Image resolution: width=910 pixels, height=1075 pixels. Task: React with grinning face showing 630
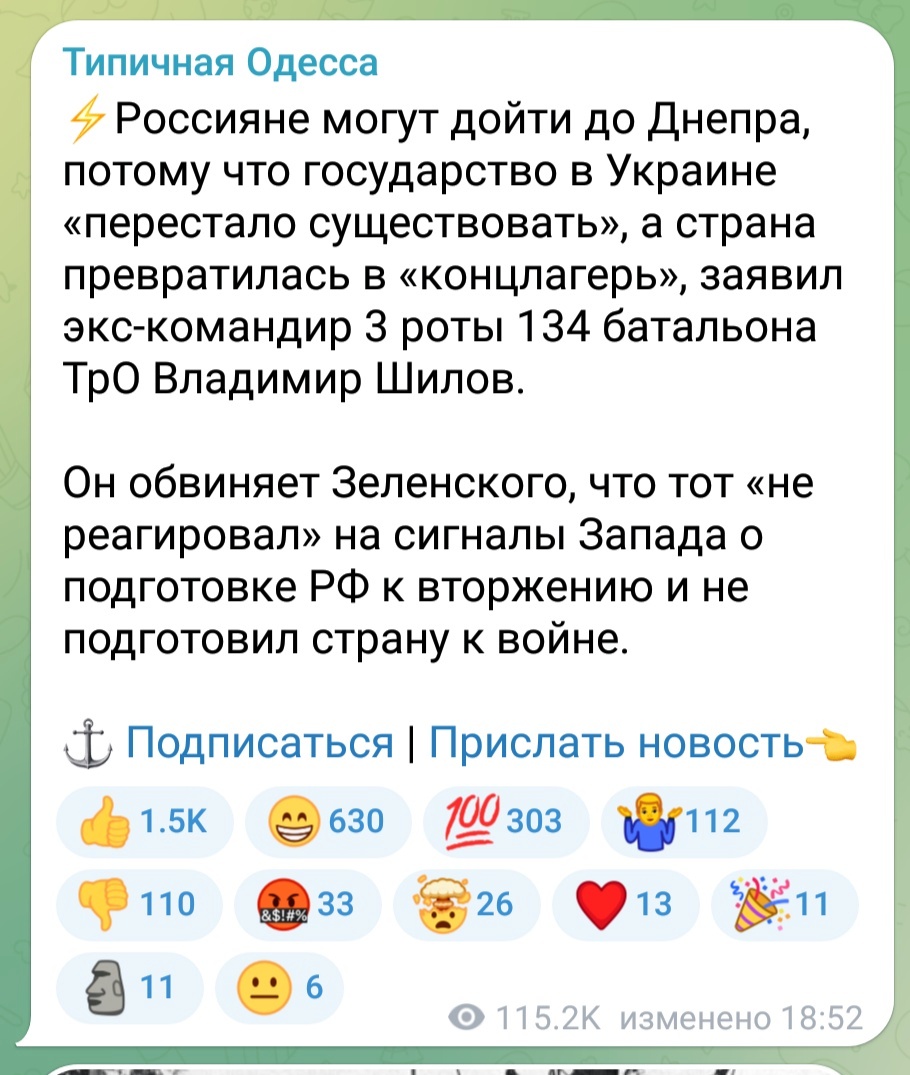[327, 822]
